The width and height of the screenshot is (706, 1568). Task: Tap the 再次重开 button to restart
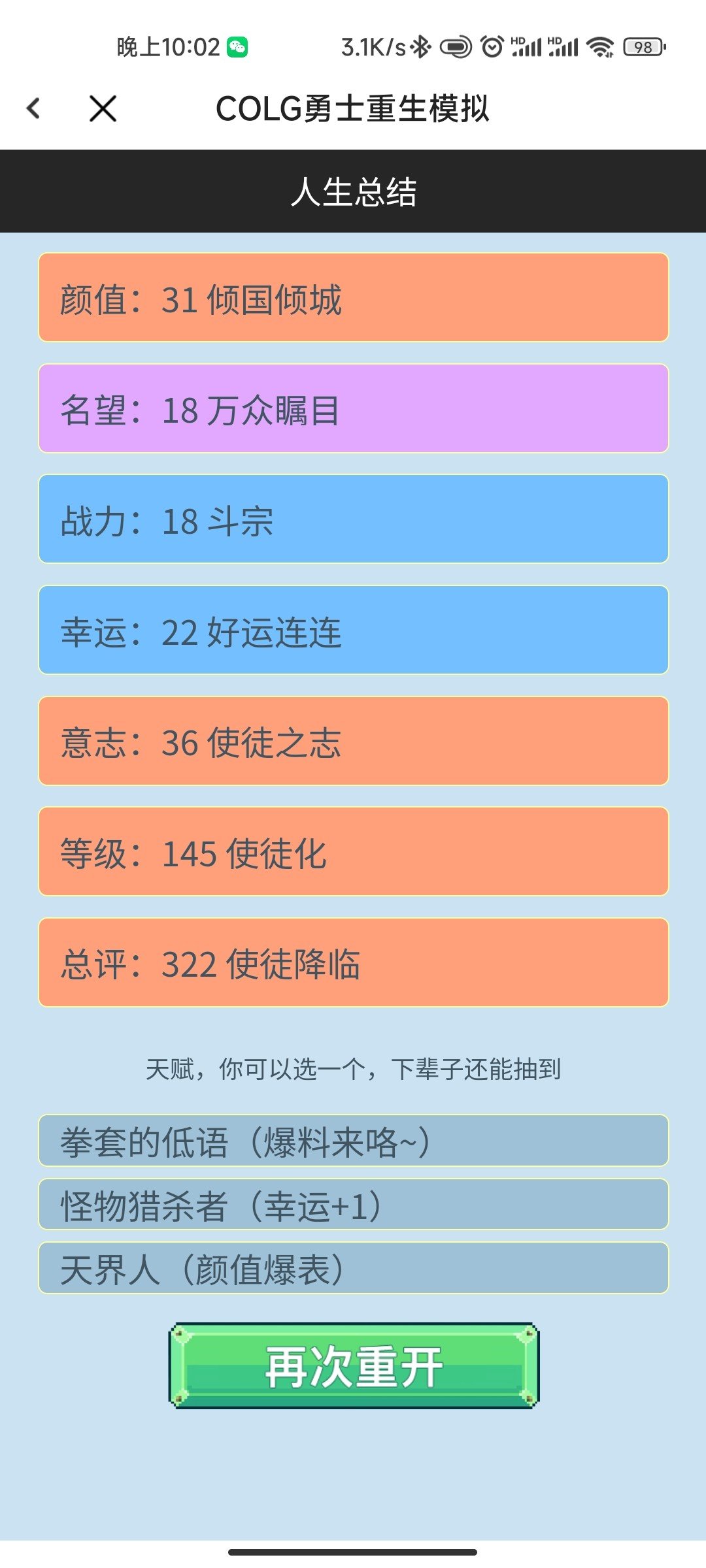pyautogui.click(x=354, y=1365)
